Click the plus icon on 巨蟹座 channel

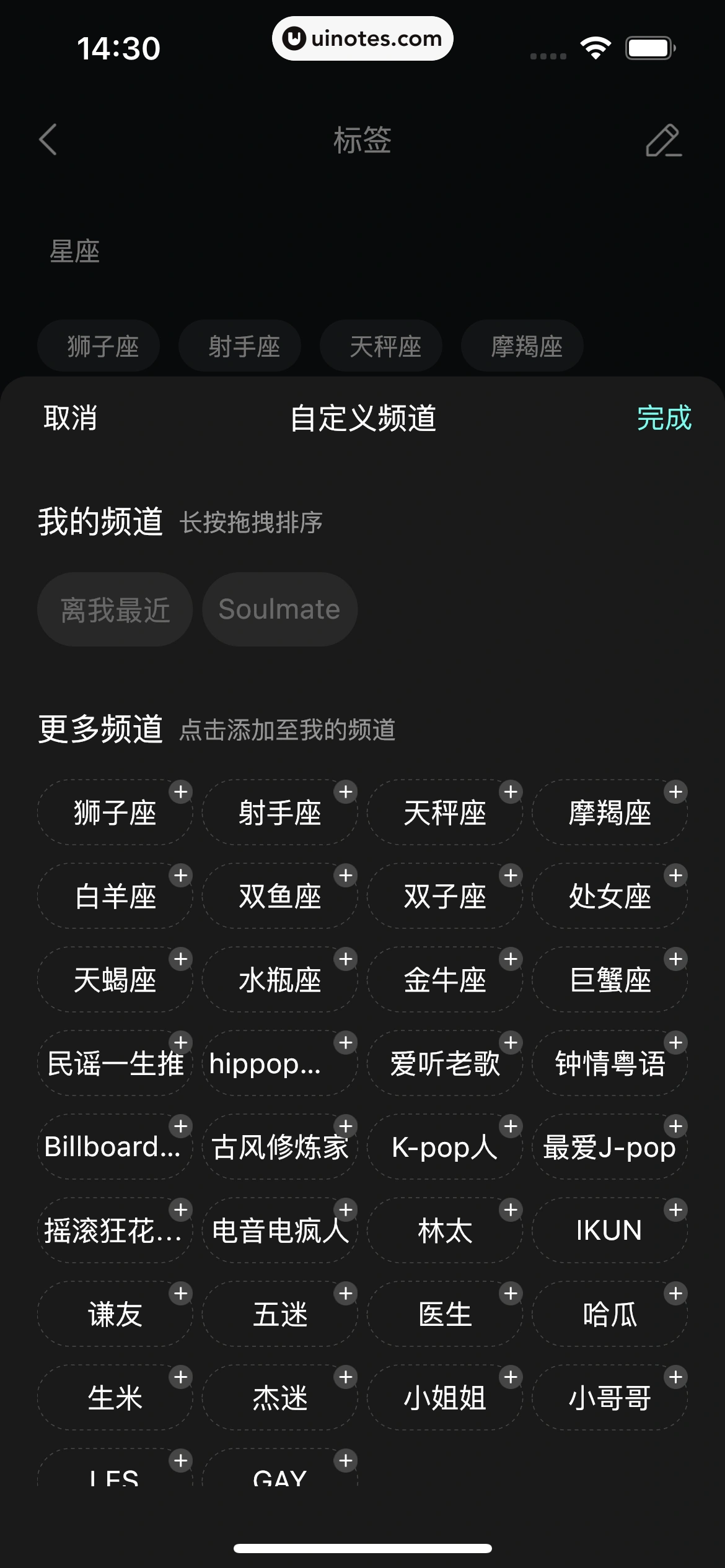[675, 959]
